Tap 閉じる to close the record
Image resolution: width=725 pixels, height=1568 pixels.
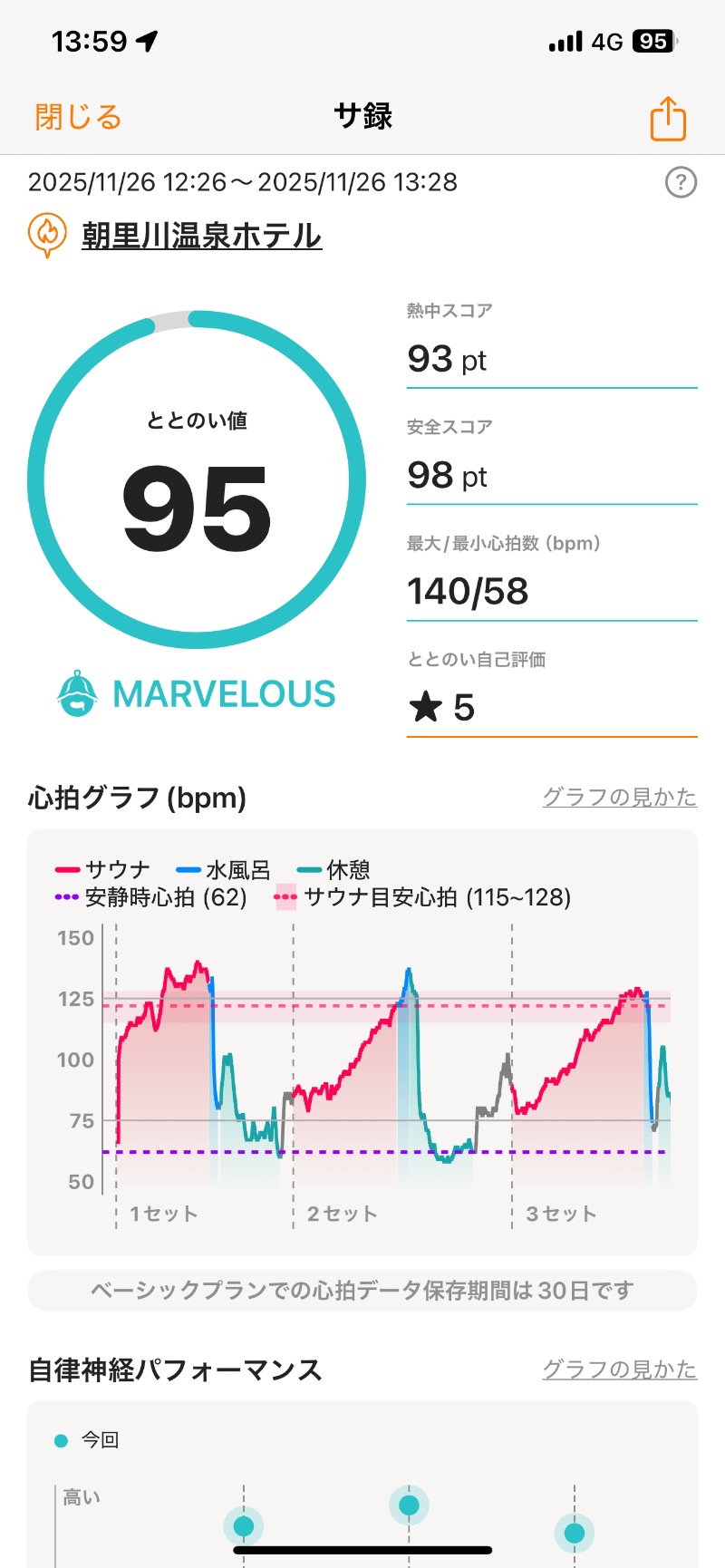point(78,117)
